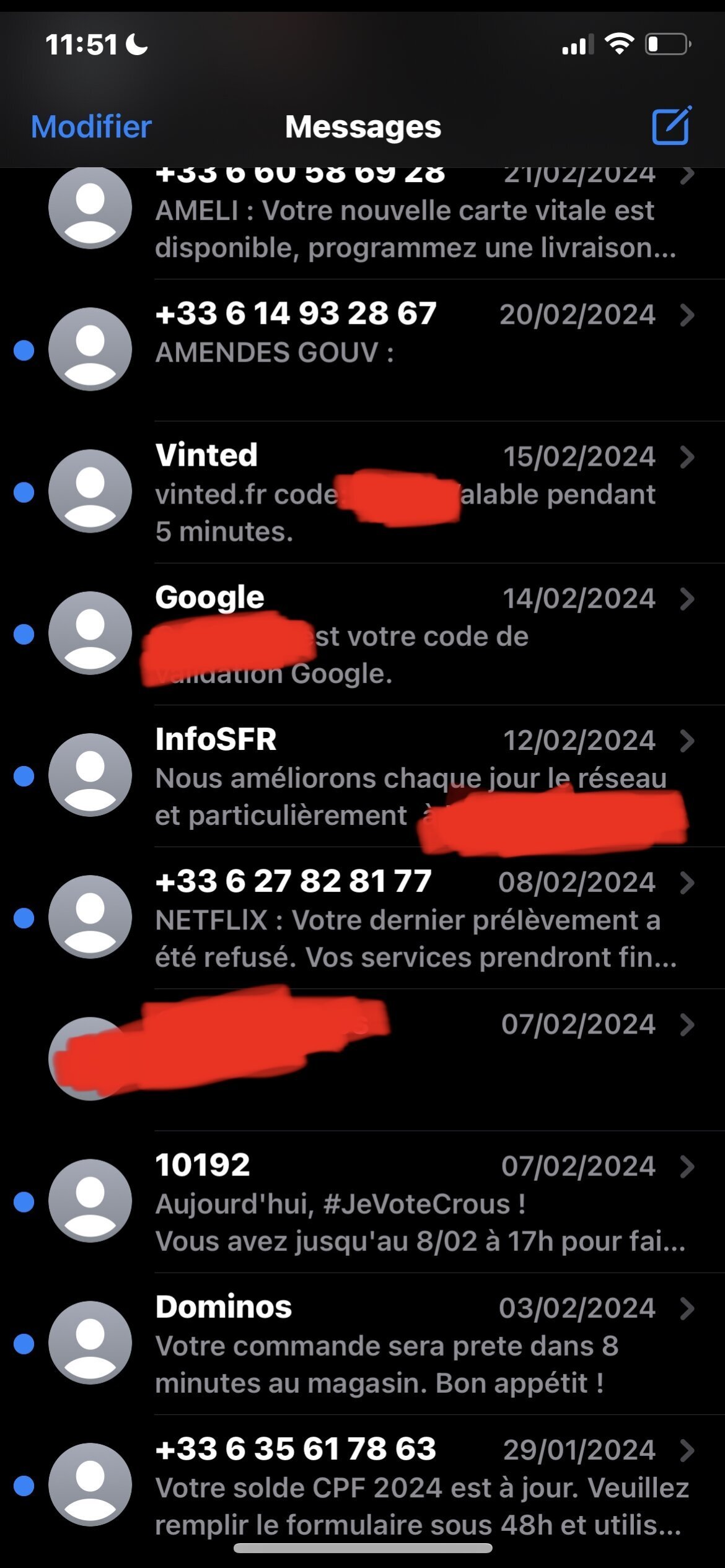Open the Google validation code message
The width and height of the screenshot is (725, 1568).
click(x=362, y=634)
